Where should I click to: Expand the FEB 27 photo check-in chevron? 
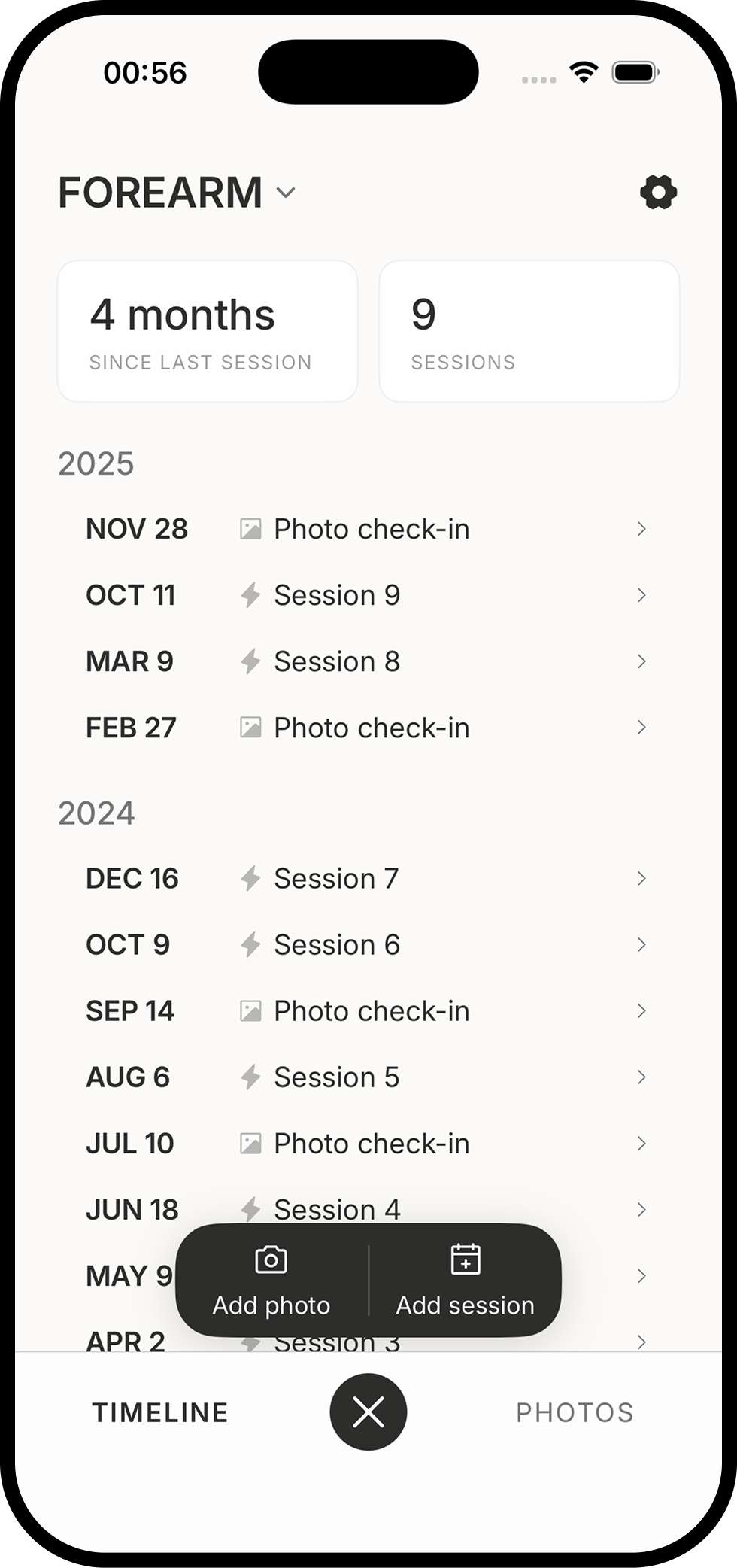point(641,727)
